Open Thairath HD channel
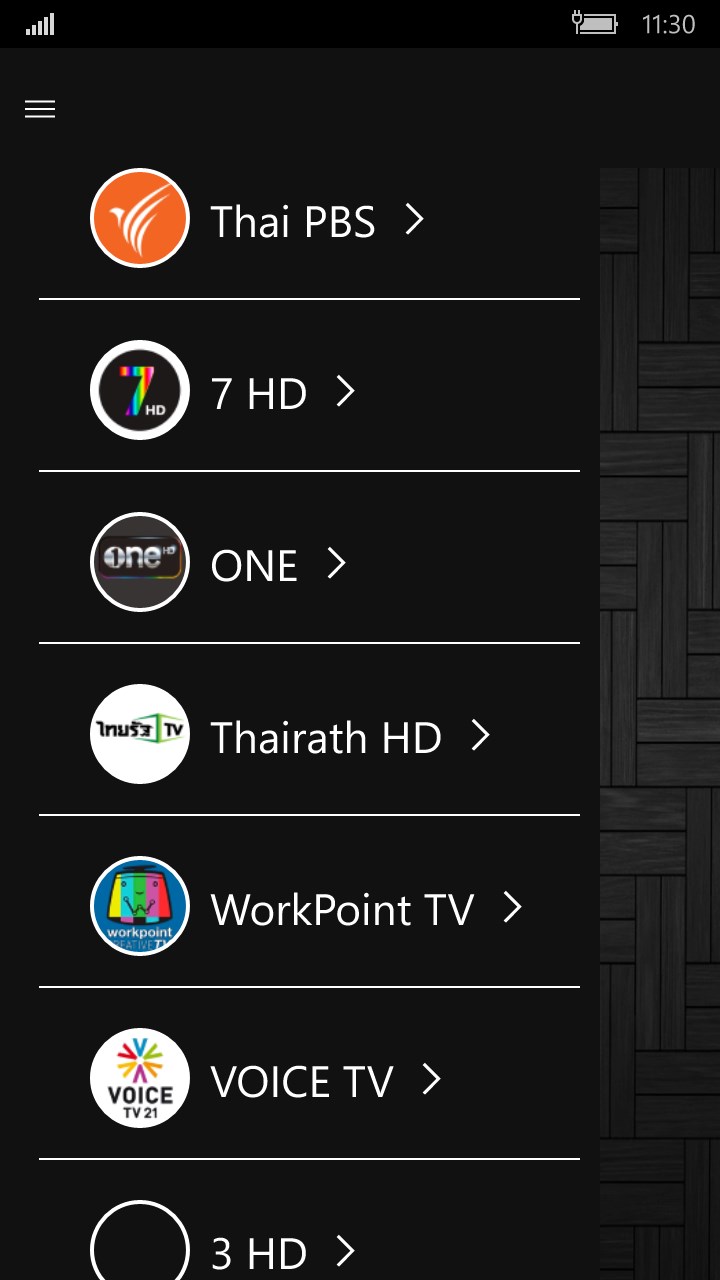 [x=325, y=737]
